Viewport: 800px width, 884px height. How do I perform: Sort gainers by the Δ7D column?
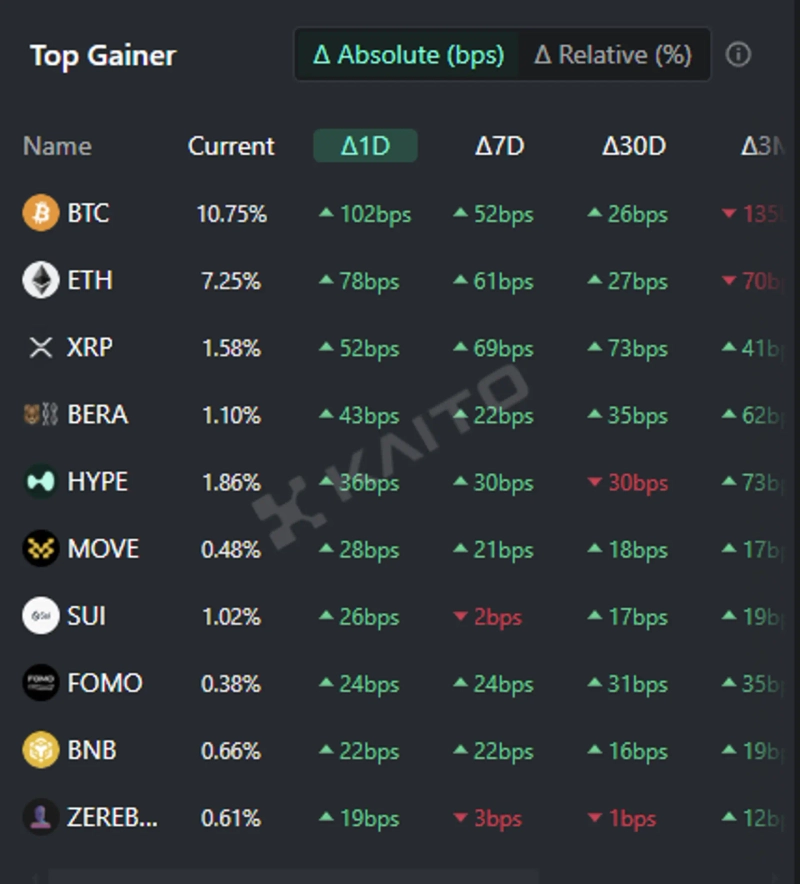(x=499, y=146)
